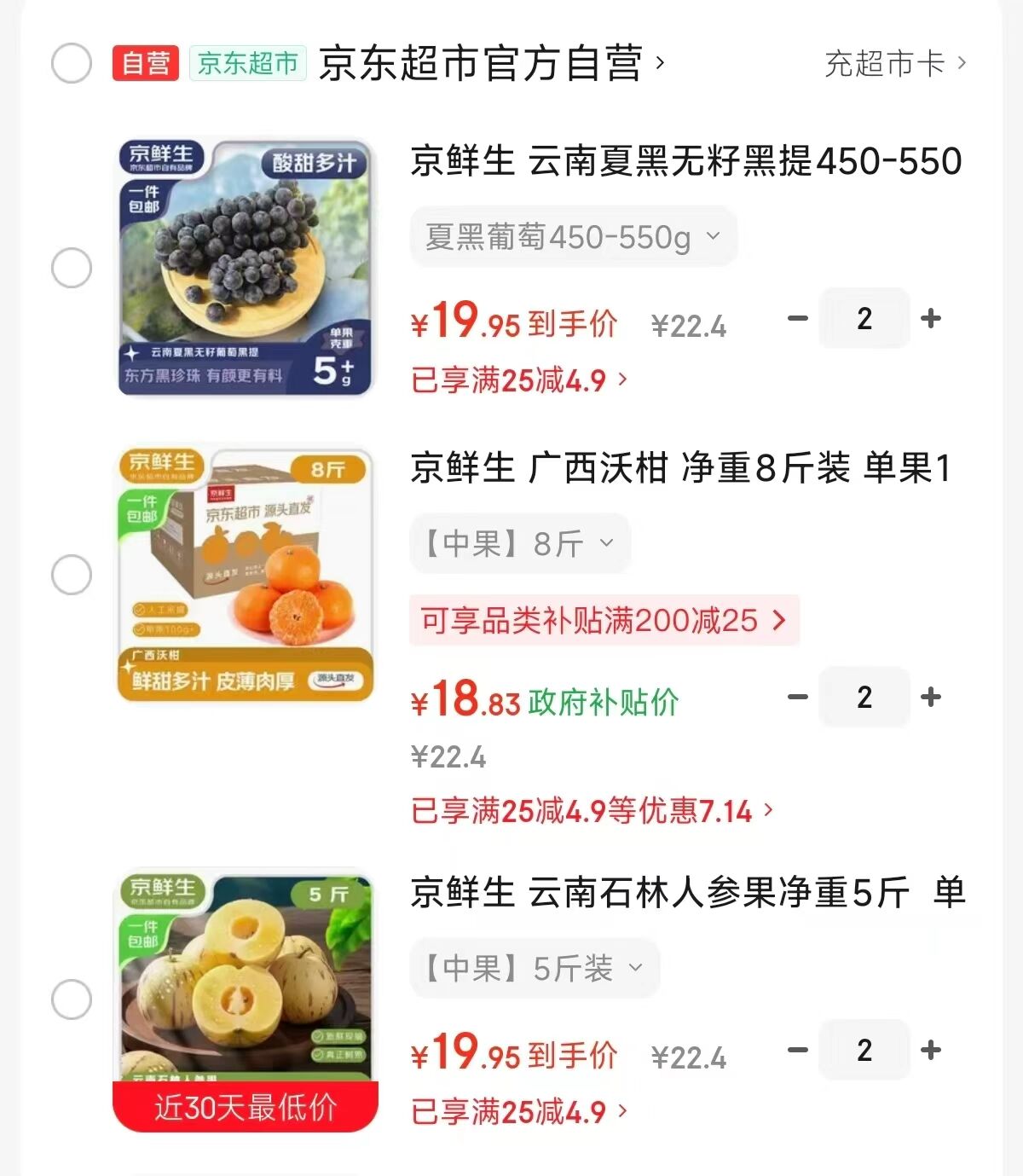Screen dimensions: 1023x1176
Task: Increase quantity of 夏黑无籽黑提
Action: coord(931,318)
